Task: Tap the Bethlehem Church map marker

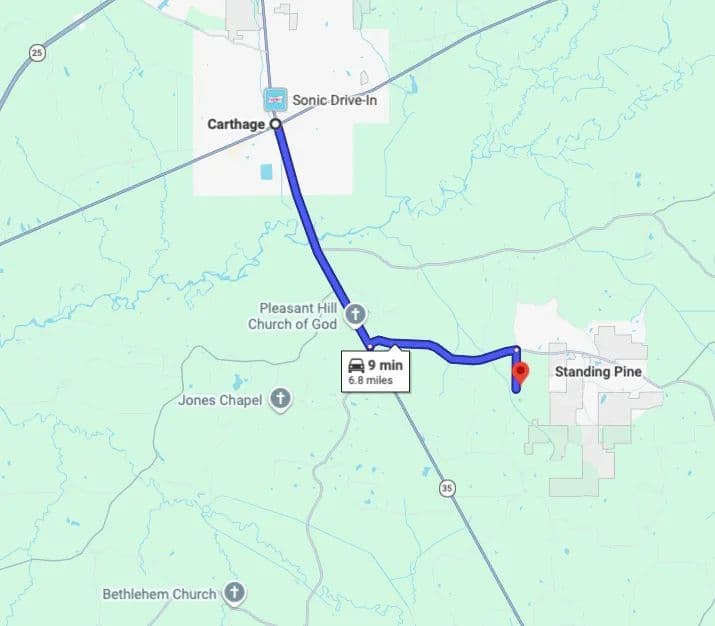Action: [234, 593]
